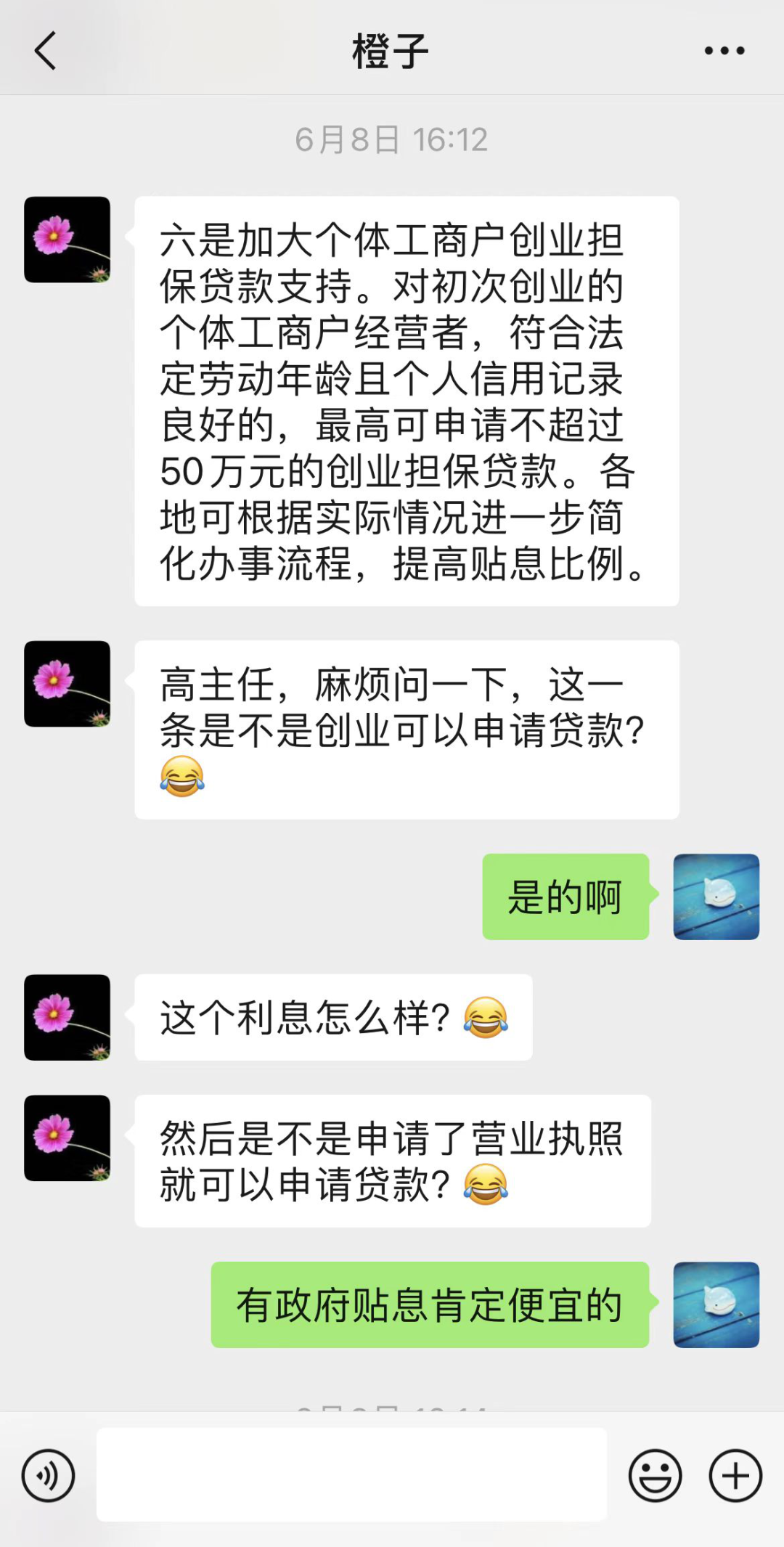
Task: Go back from the 橙子 chat
Action: pos(45,51)
